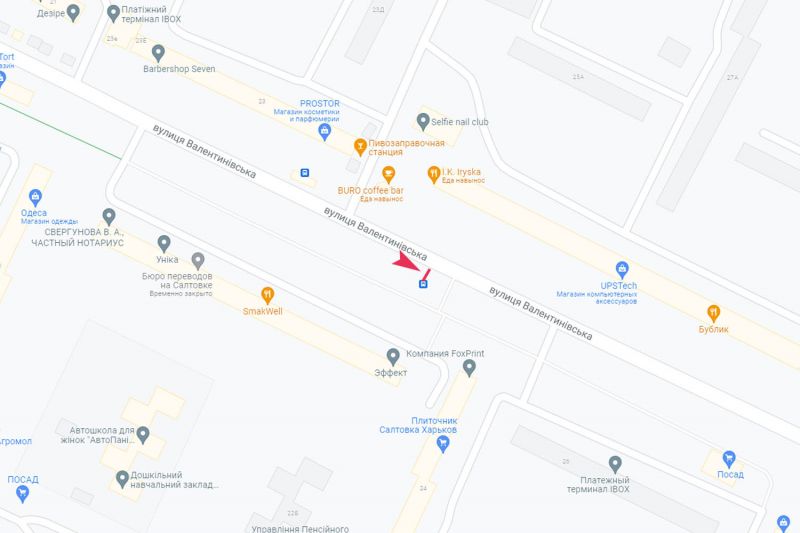Image resolution: width=800 pixels, height=533 pixels.
Task: Select the bus stop by the red arrow
Action: pyautogui.click(x=423, y=282)
